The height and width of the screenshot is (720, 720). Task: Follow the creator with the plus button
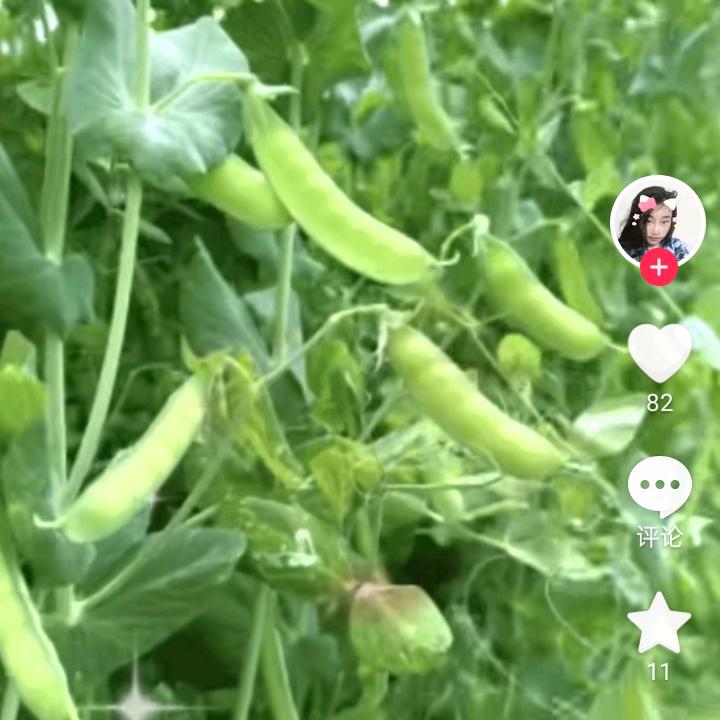(x=658, y=267)
